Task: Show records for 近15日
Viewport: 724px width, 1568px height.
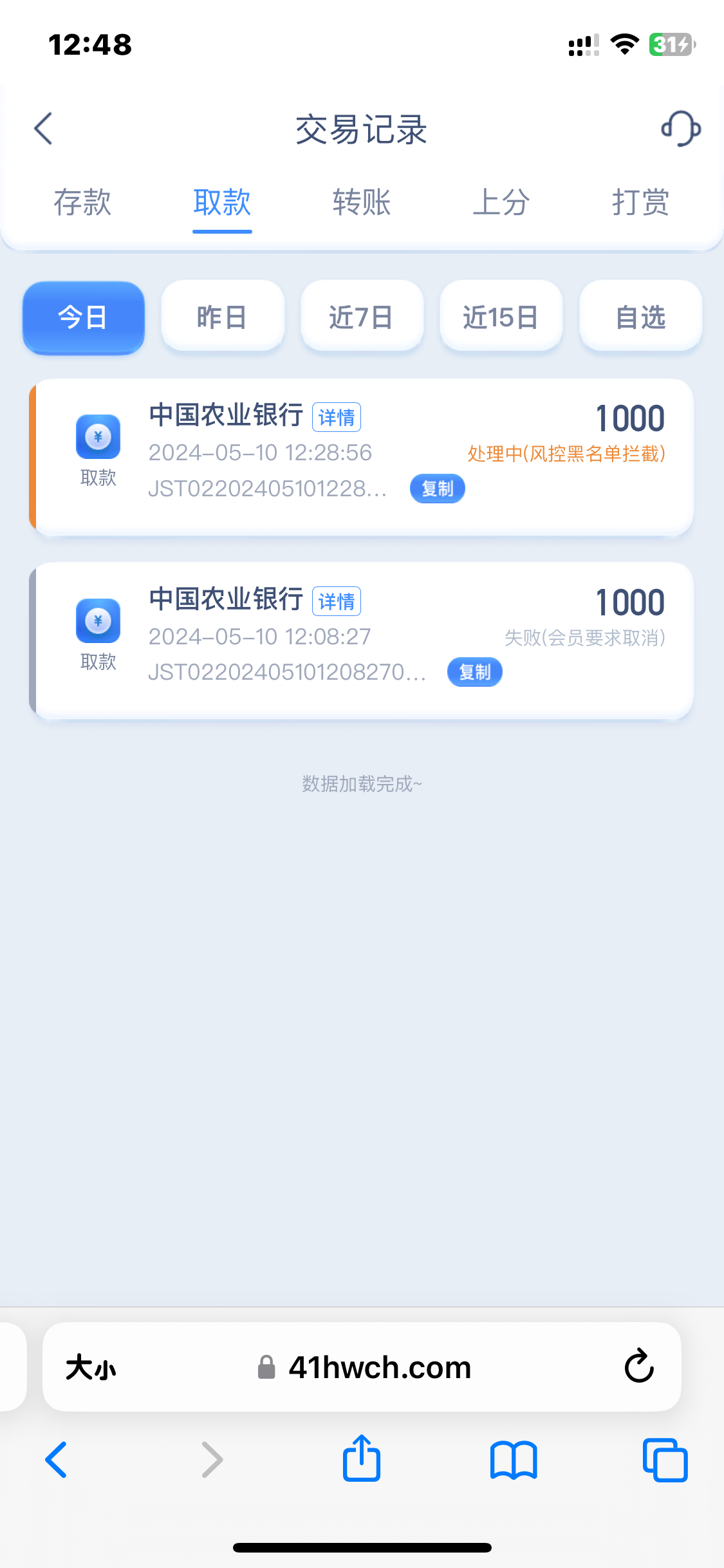Action: click(x=501, y=317)
